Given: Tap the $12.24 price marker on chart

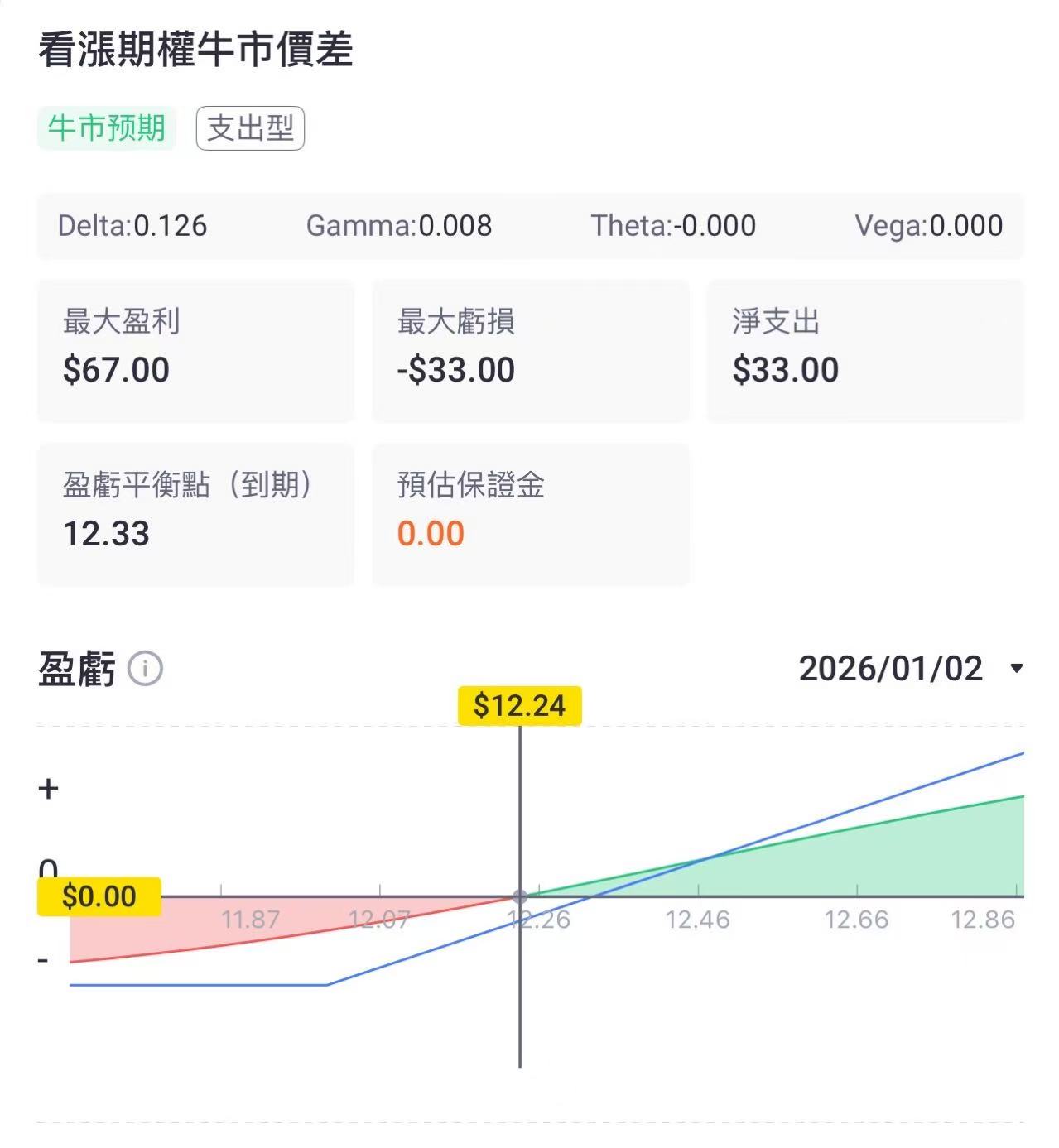Looking at the screenshot, I should [519, 706].
